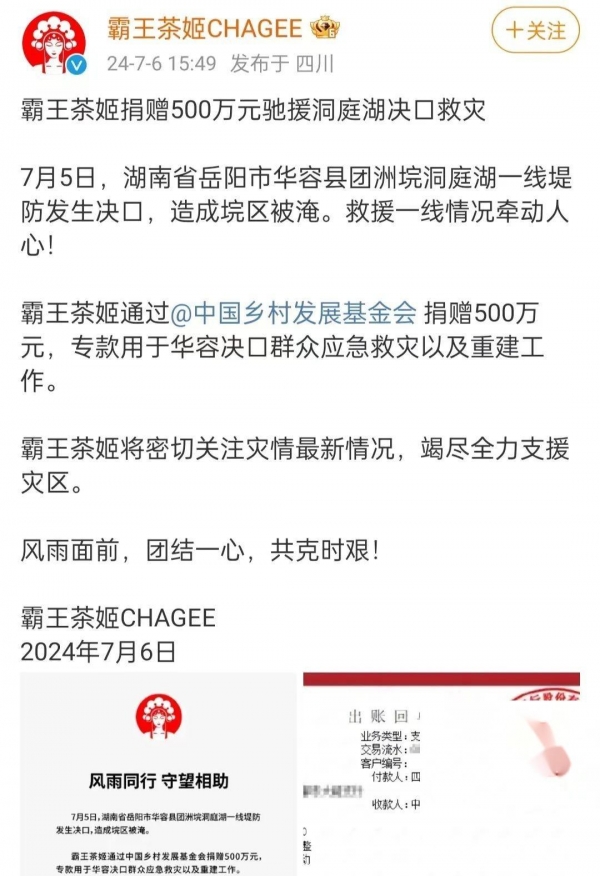View the 风雨同行 守望相助 announcement image
The image size is (600, 876).
[158, 775]
